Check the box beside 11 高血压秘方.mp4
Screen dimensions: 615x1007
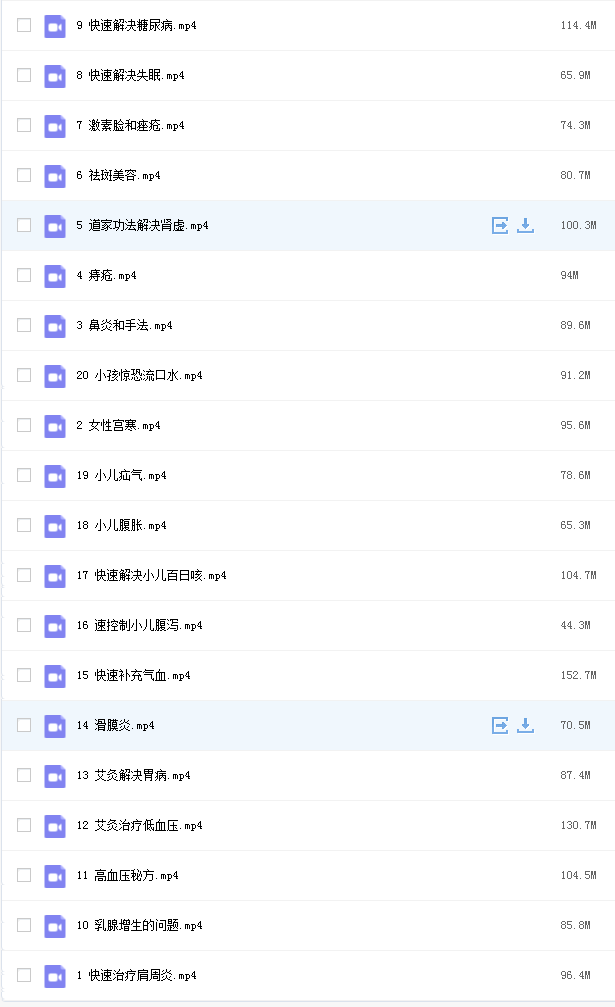tap(24, 875)
